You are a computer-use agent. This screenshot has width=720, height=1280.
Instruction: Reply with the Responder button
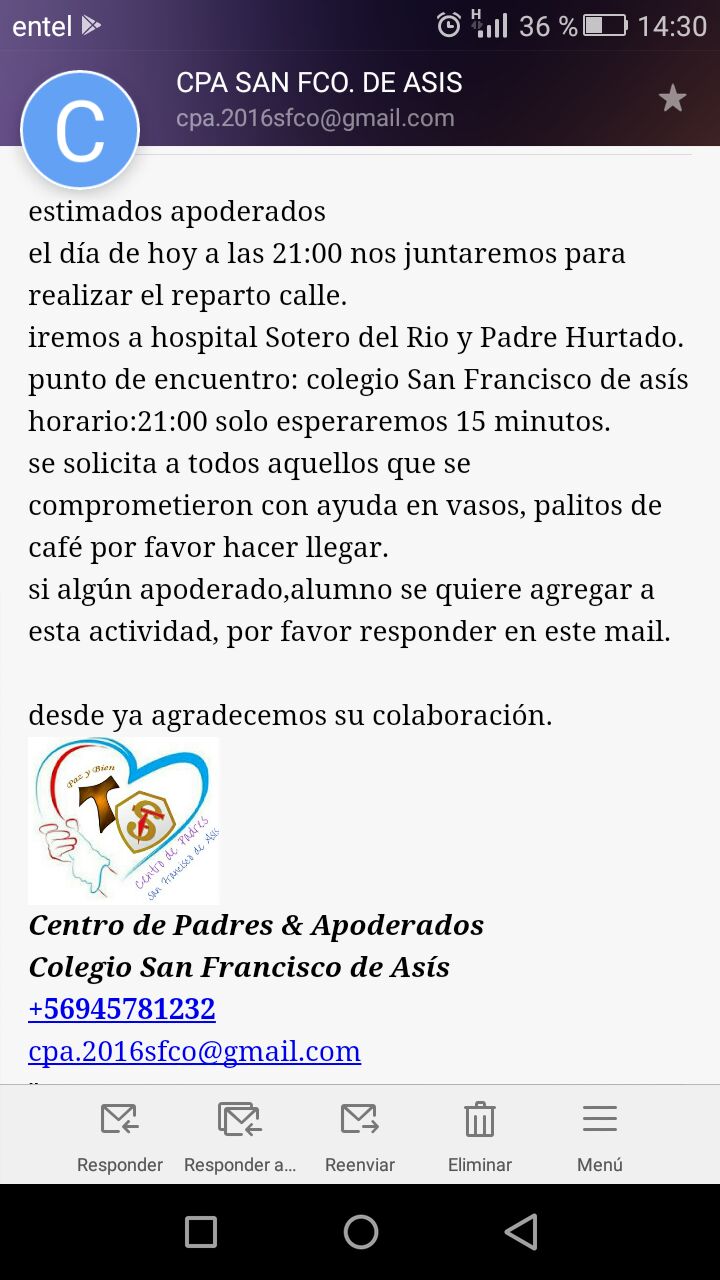click(120, 1136)
